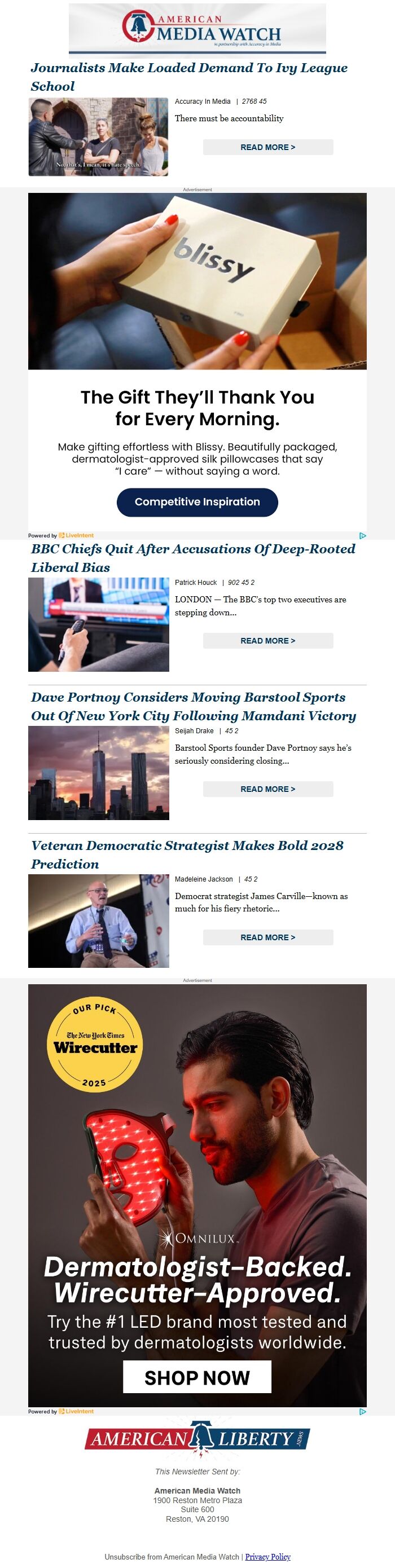Viewport: 395px width, 1568px height.
Task: Open the New York skyline article image
Action: click(99, 773)
